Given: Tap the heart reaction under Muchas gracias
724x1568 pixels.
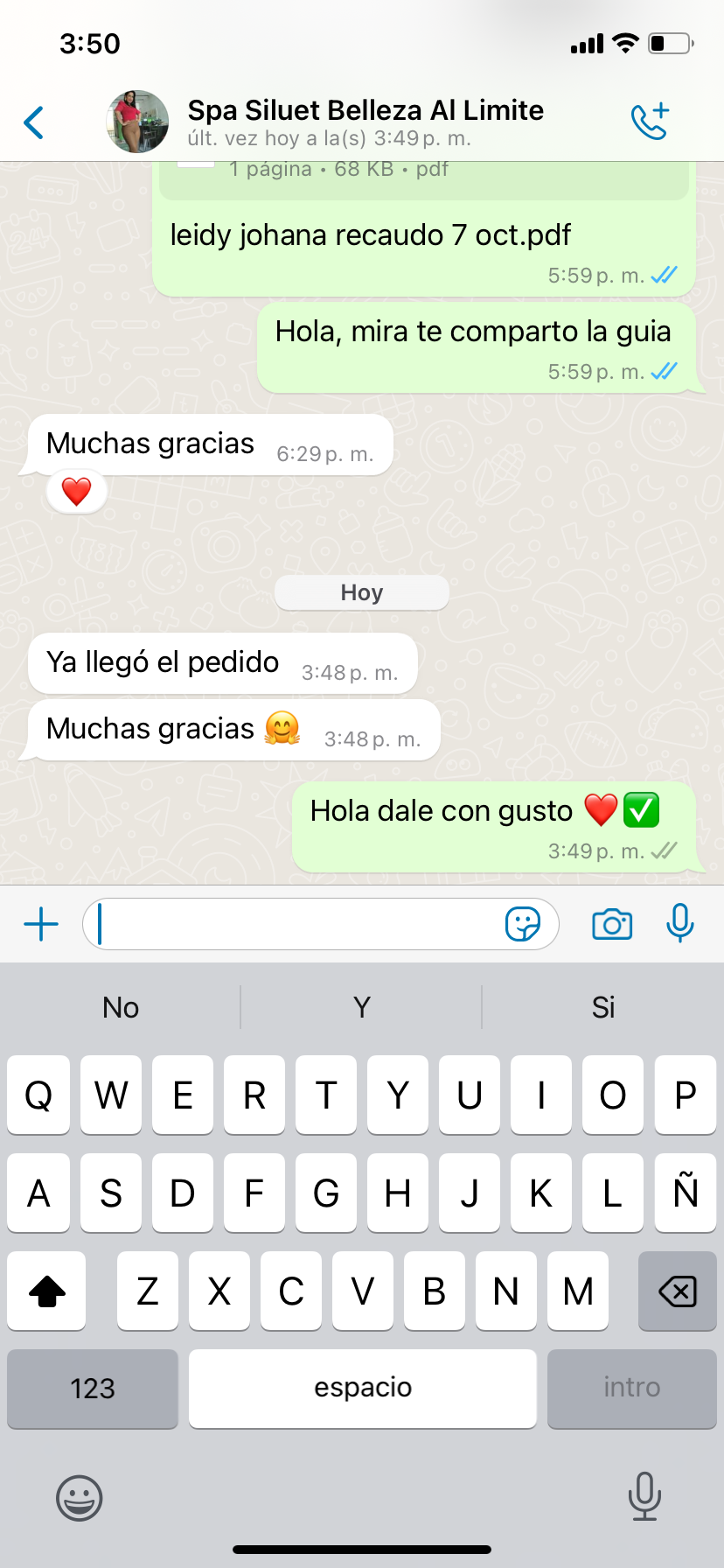Looking at the screenshot, I should 77,492.
